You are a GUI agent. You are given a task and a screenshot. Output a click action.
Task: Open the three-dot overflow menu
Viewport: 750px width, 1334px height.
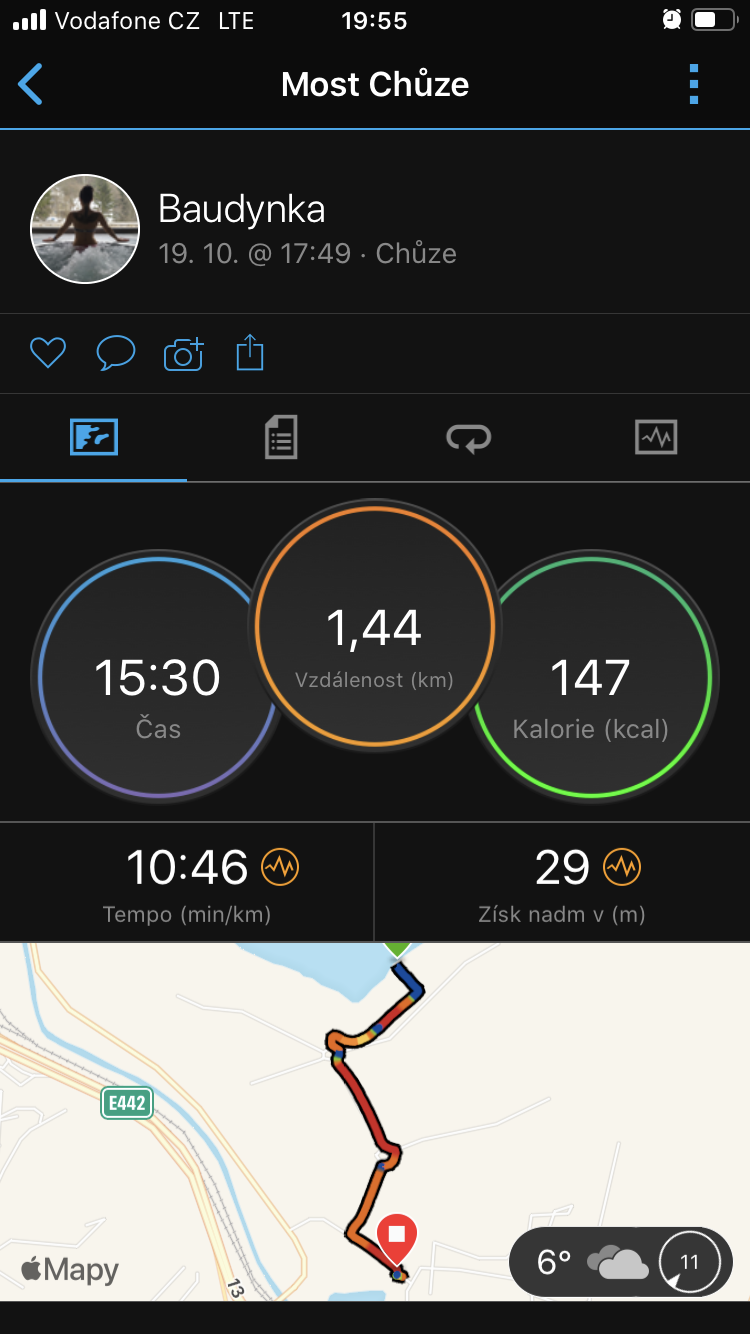pyautogui.click(x=694, y=84)
